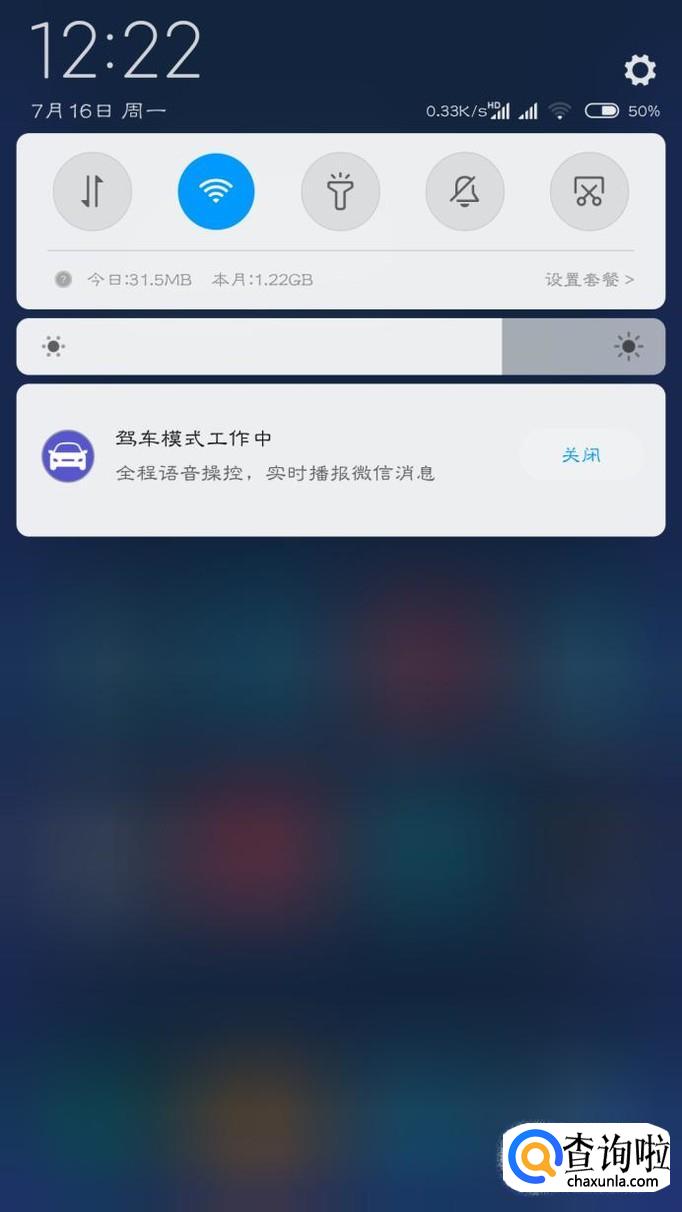The image size is (682, 1212).
Task: Tap 关闭 to close driving mode
Action: 580,455
